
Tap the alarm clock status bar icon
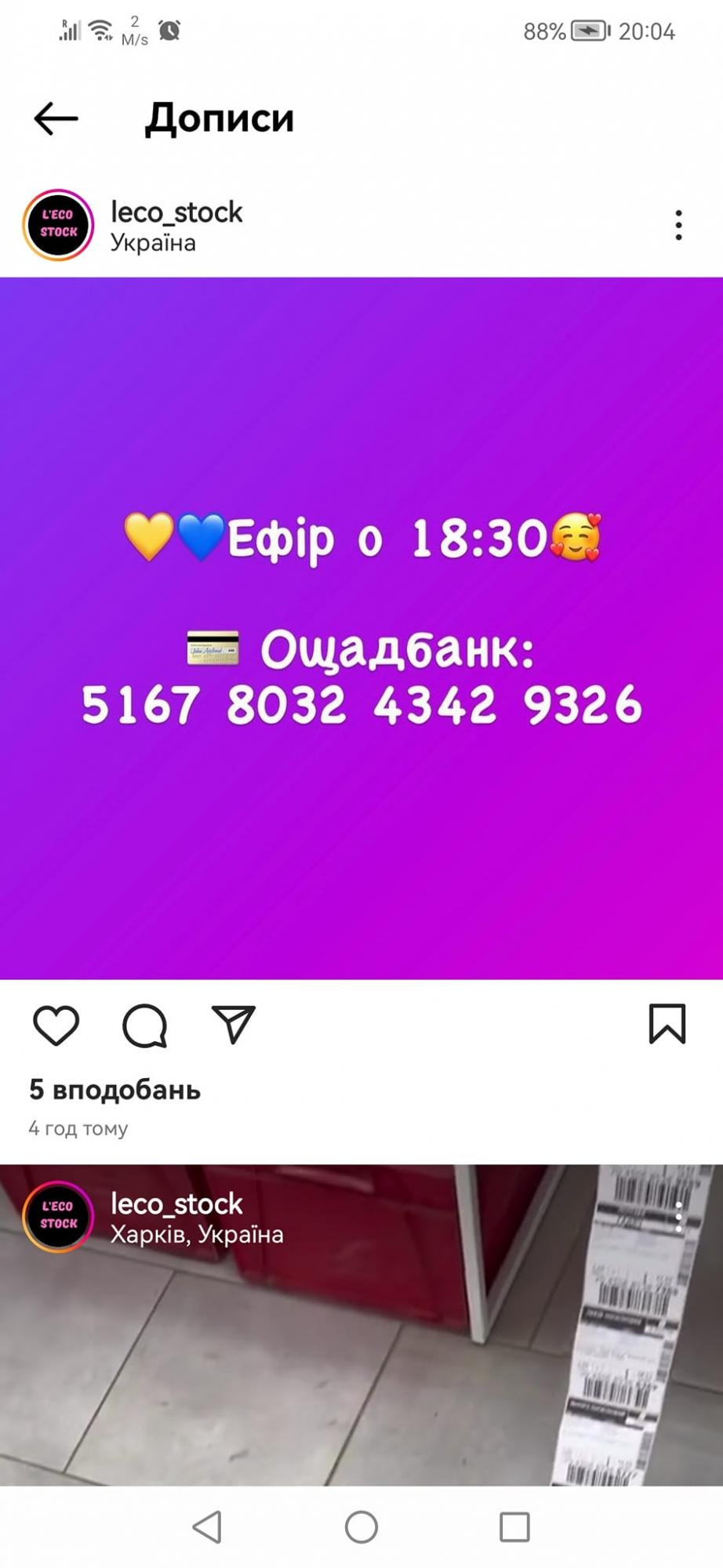click(167, 30)
